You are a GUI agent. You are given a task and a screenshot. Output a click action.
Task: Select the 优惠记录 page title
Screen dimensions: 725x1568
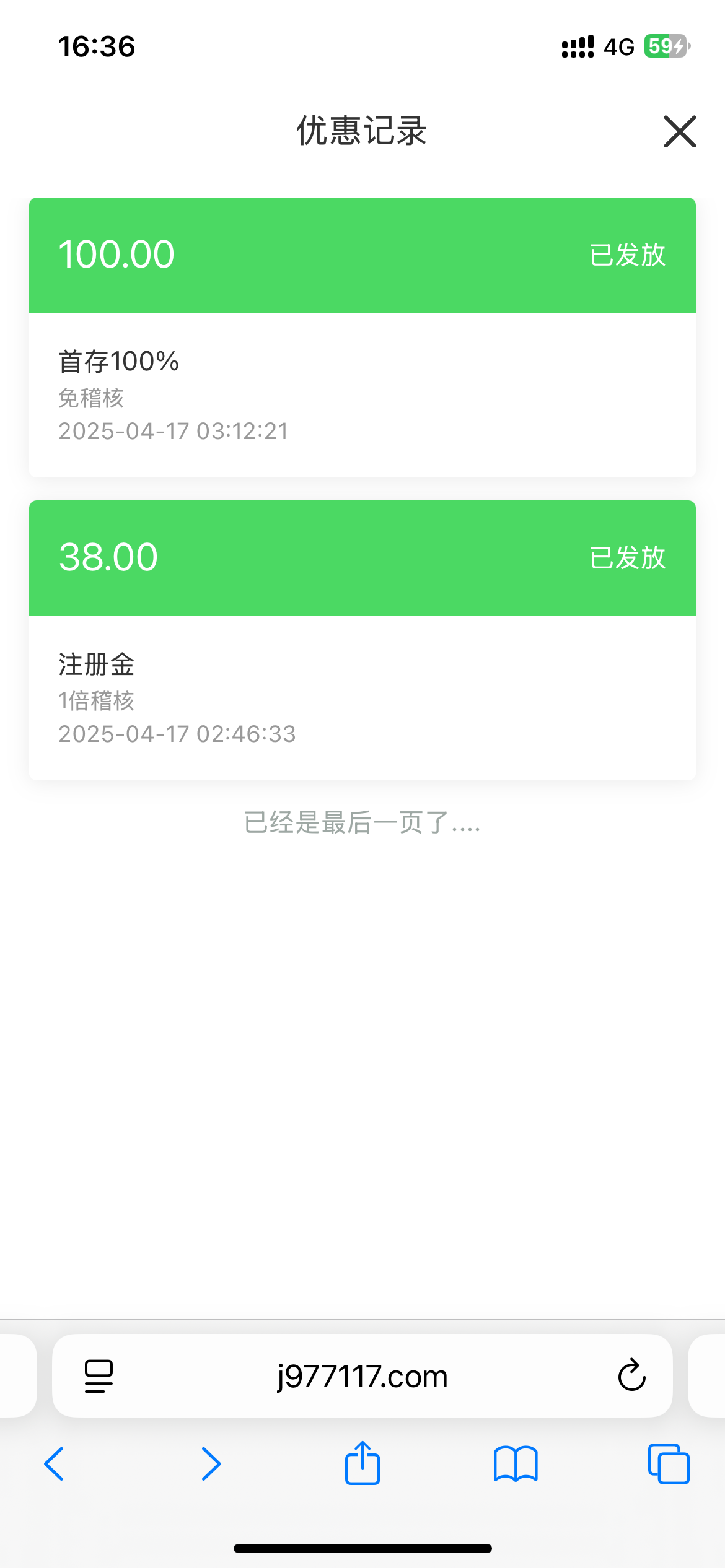(362, 132)
